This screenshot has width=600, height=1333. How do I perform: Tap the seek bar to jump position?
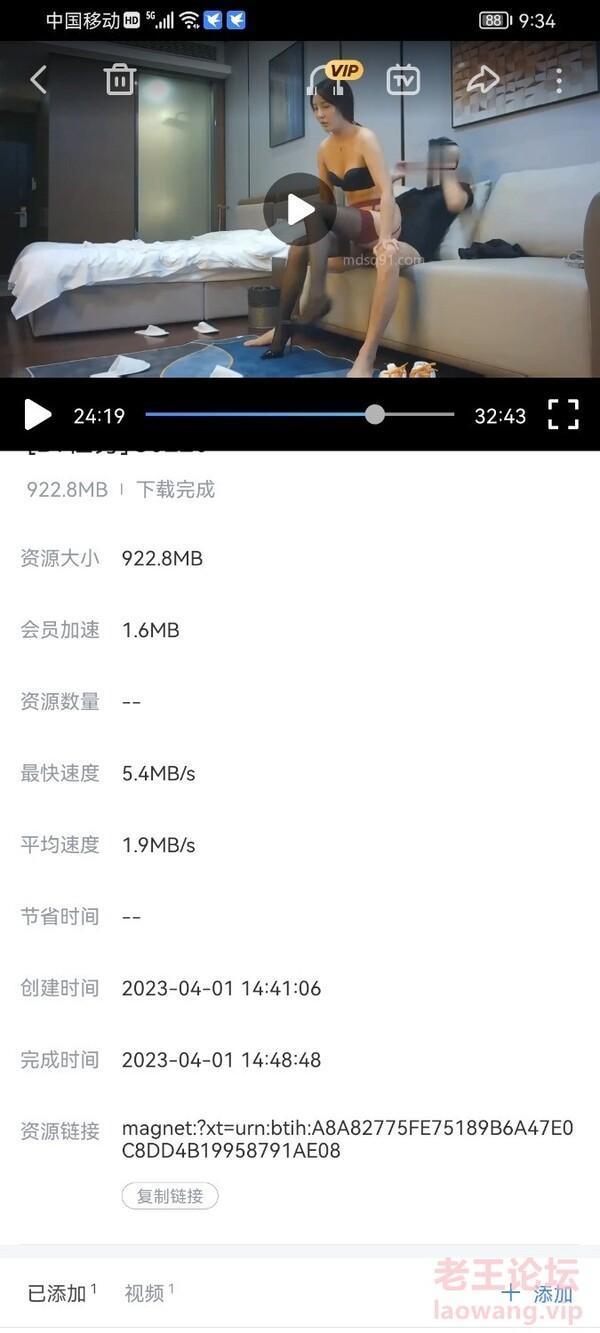300,414
